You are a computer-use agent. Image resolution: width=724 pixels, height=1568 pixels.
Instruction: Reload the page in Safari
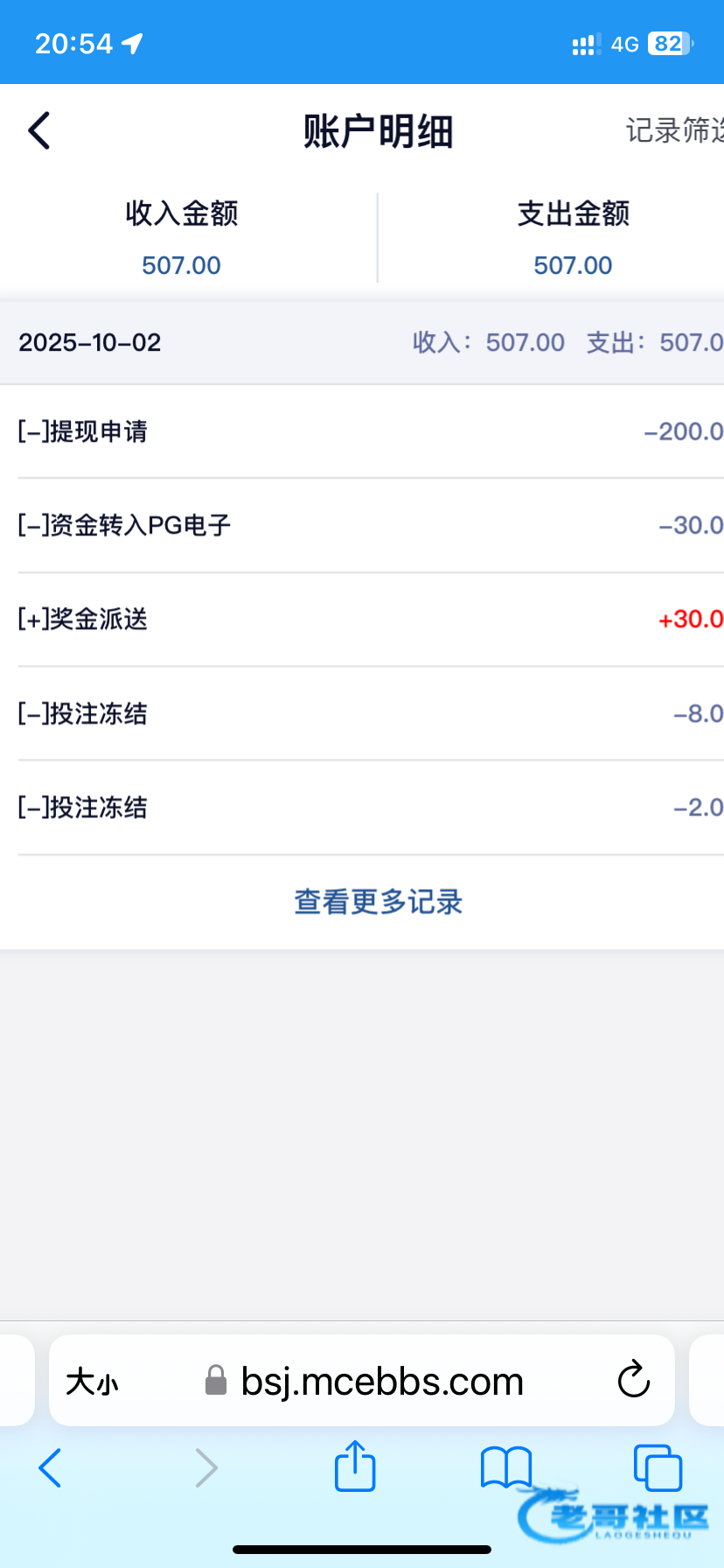(x=633, y=1381)
